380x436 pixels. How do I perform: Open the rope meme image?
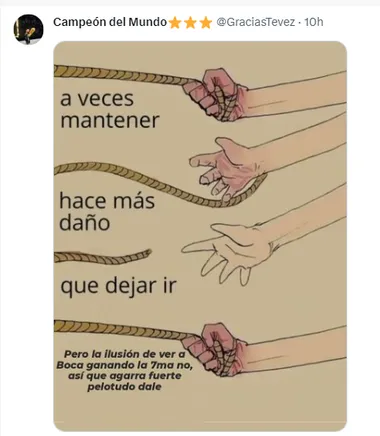click(200, 236)
